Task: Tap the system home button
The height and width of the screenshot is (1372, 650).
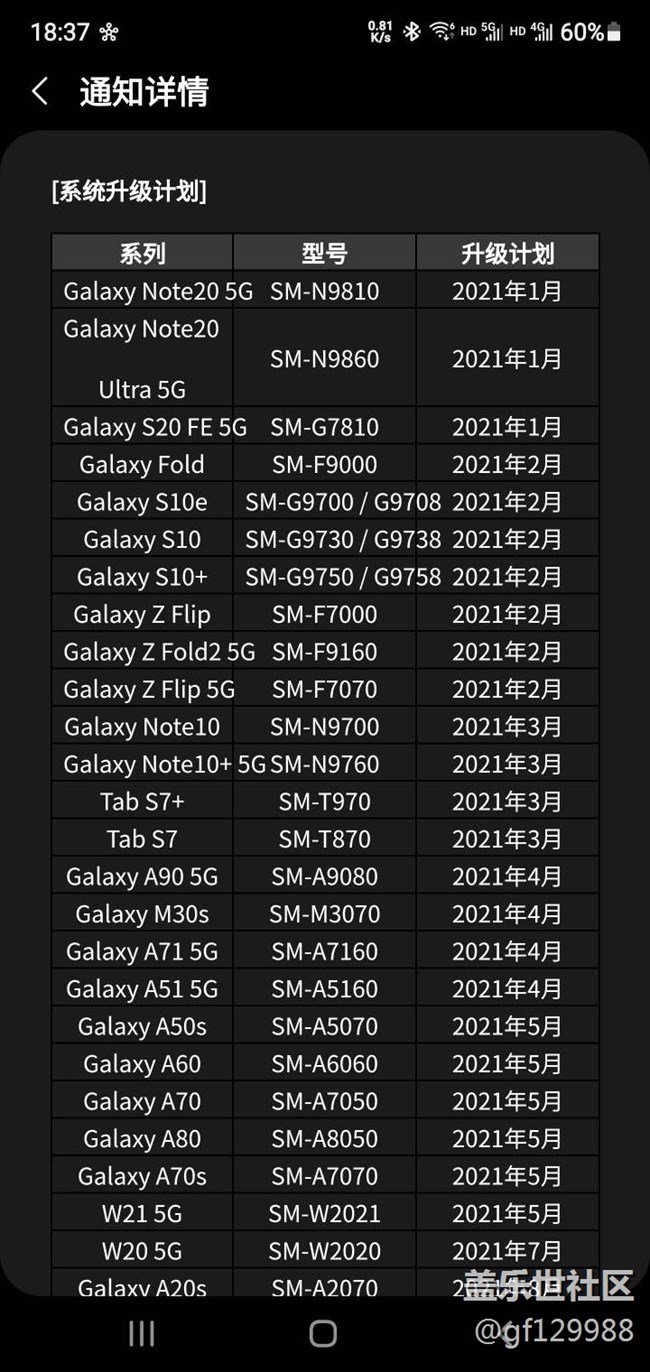Action: [x=323, y=1333]
